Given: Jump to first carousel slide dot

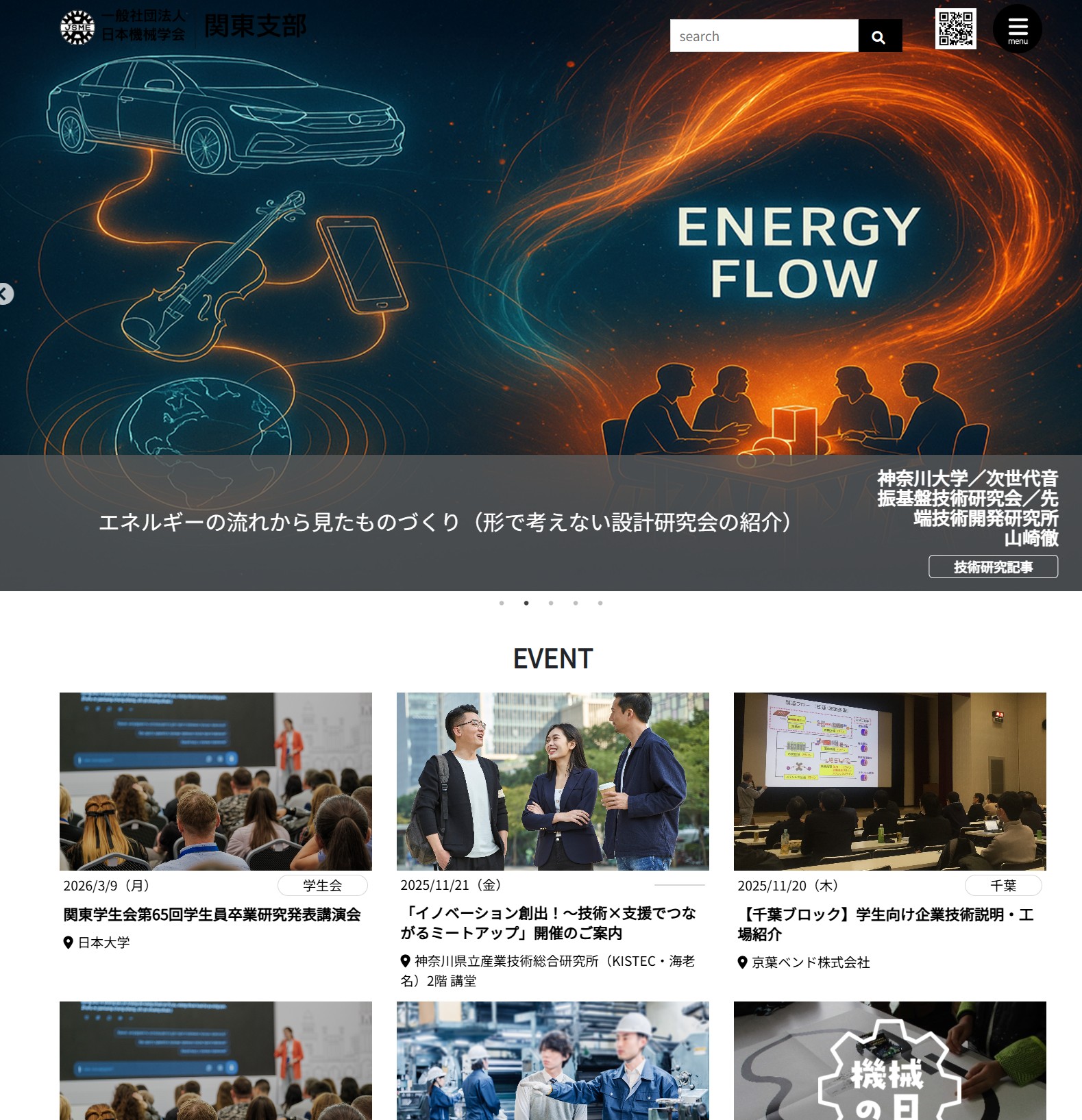Looking at the screenshot, I should tap(502, 603).
